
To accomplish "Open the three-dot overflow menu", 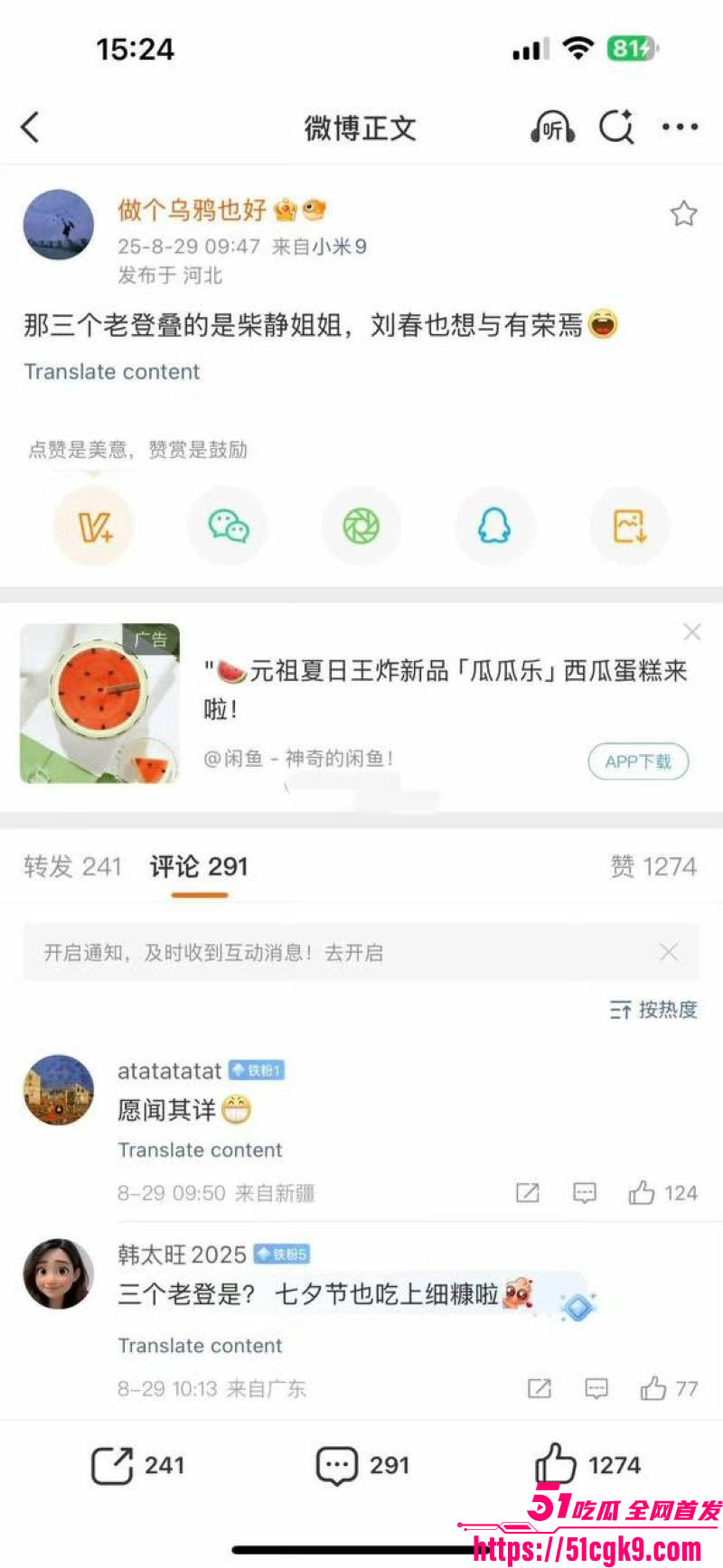I will tap(680, 127).
